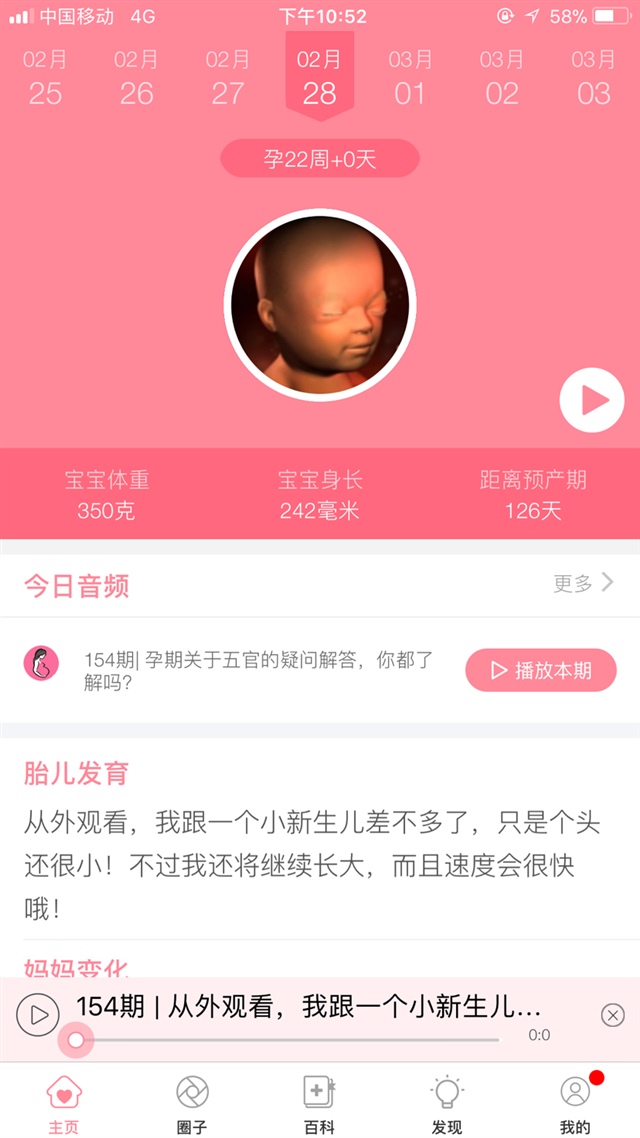Image resolution: width=640 pixels, height=1138 pixels.
Task: Open audio episode 154期 about 五官
Action: [257, 671]
